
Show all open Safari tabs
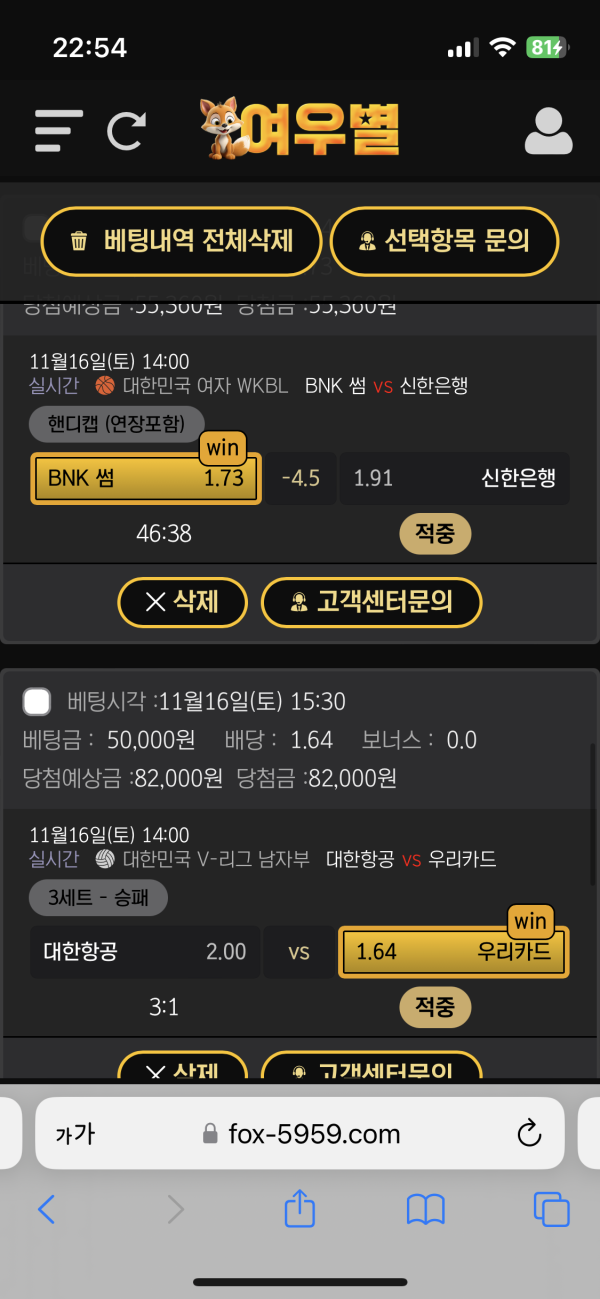551,1210
